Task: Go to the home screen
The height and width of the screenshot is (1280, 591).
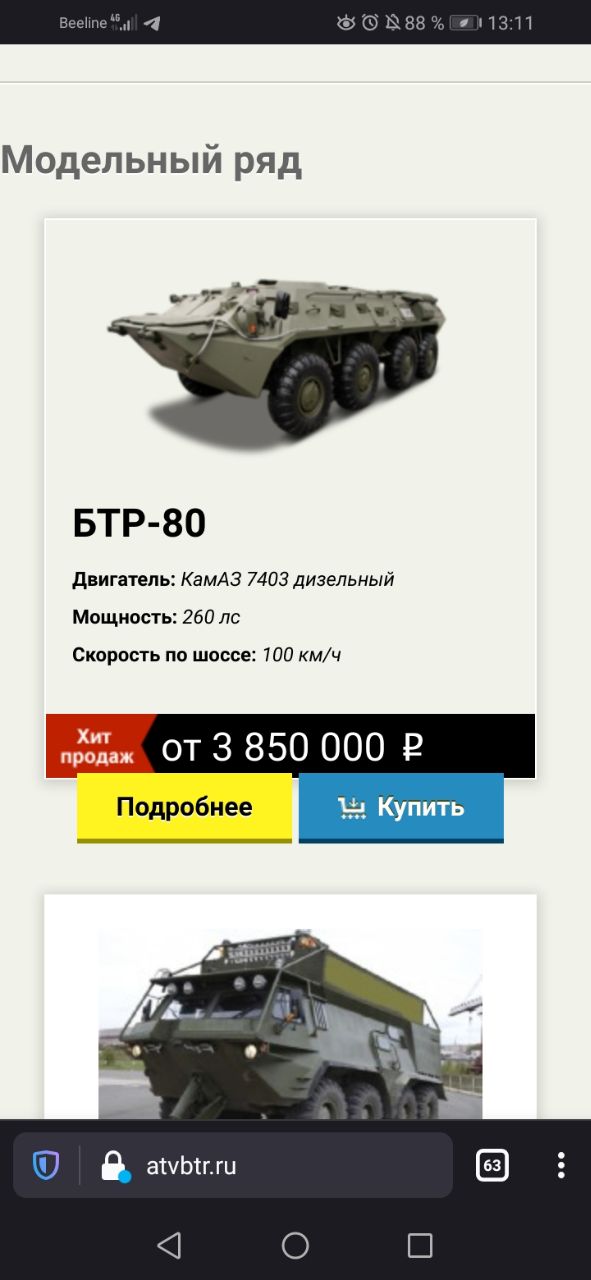Action: coord(295,1245)
